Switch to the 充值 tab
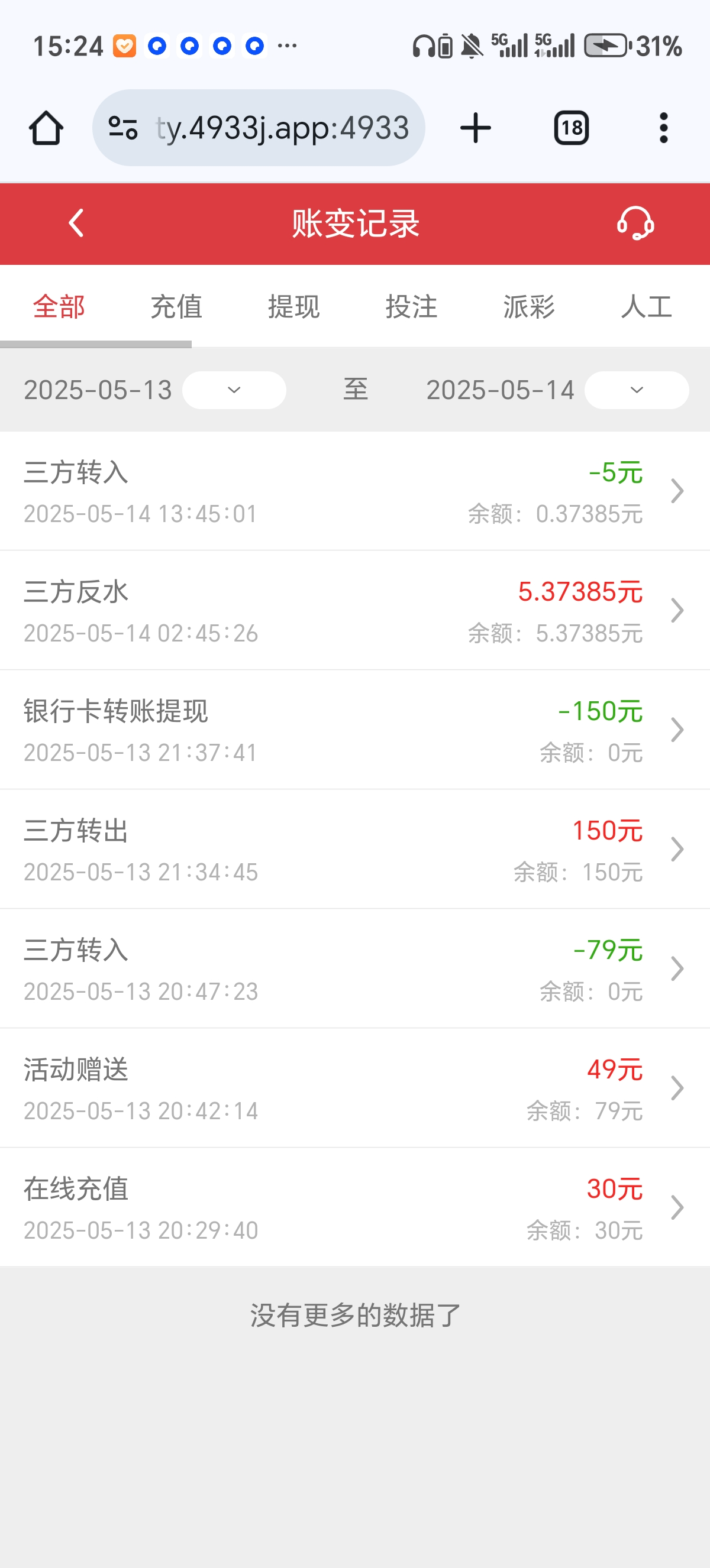 click(176, 307)
